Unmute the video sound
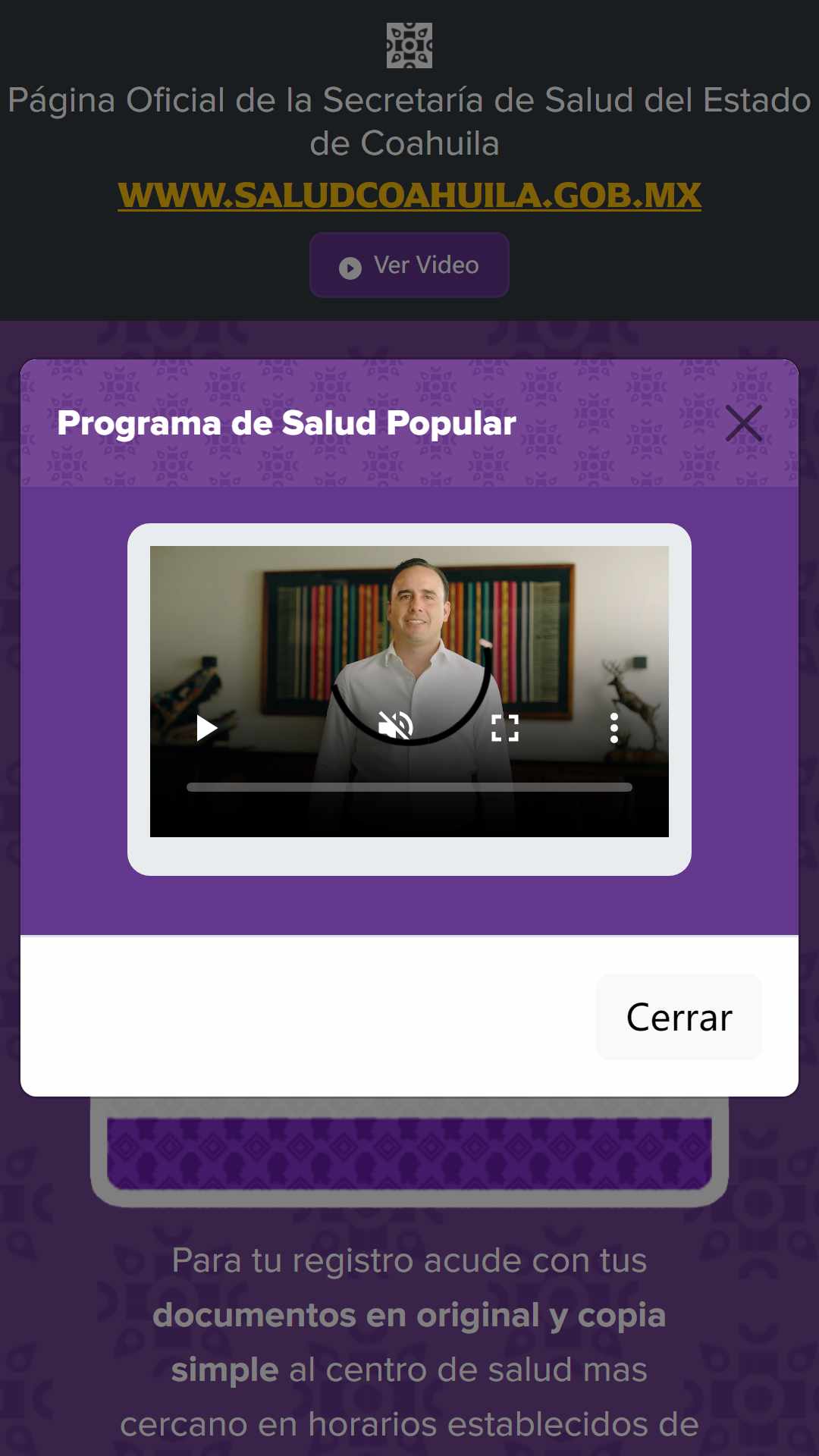819x1456 pixels. coord(395,726)
